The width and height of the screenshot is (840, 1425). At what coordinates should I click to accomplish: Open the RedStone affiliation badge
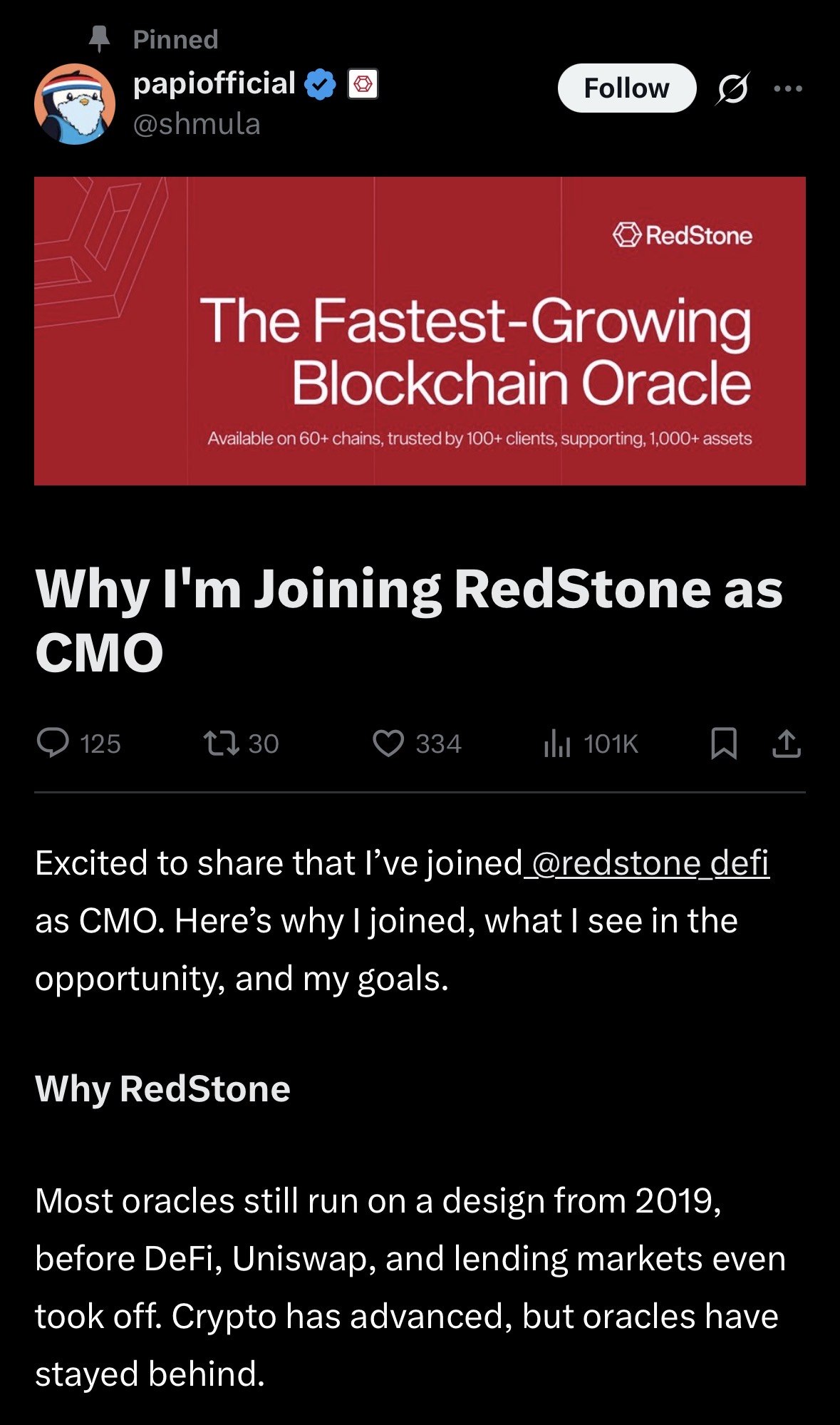(x=363, y=84)
